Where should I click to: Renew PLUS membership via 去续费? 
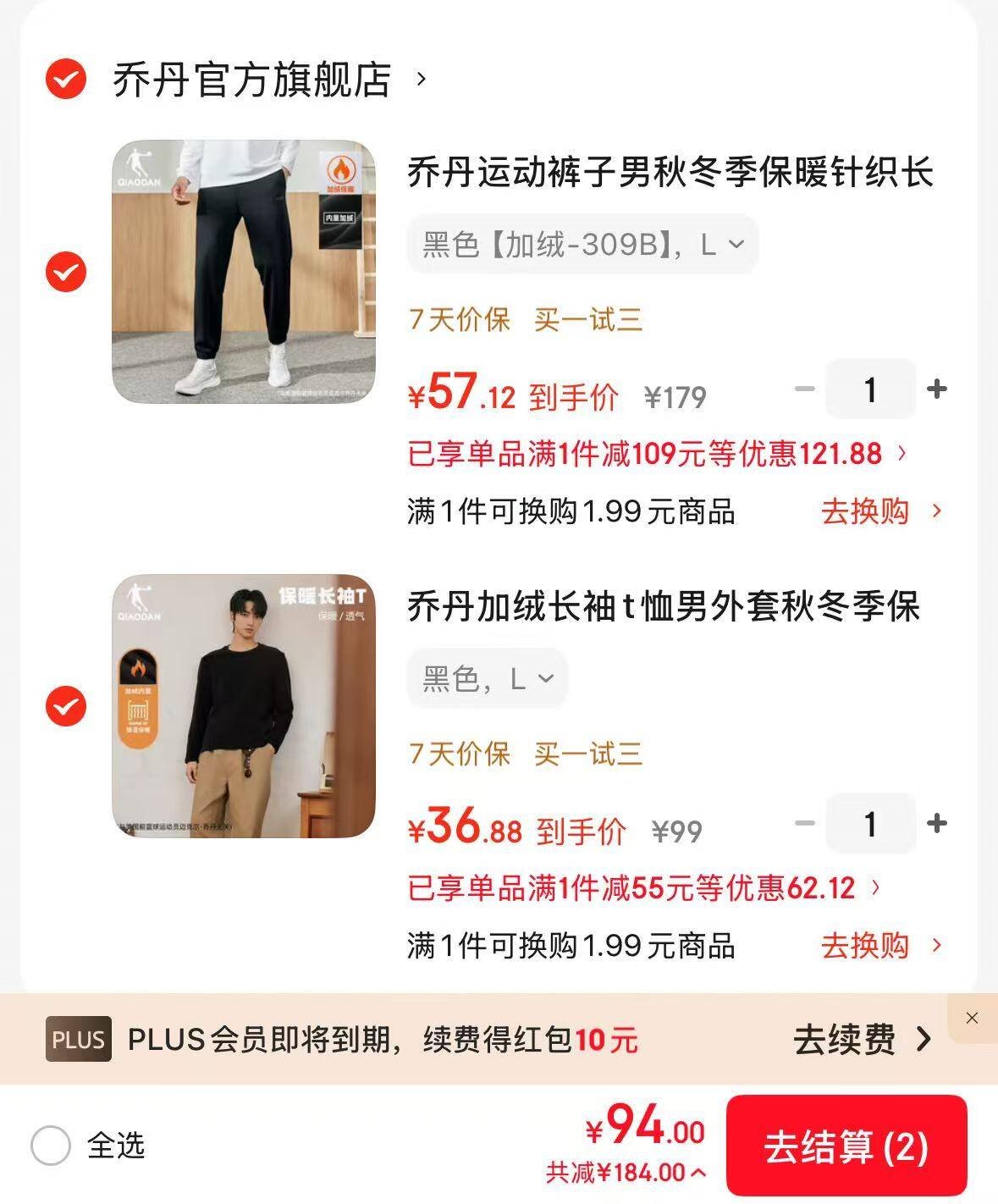[862, 1040]
